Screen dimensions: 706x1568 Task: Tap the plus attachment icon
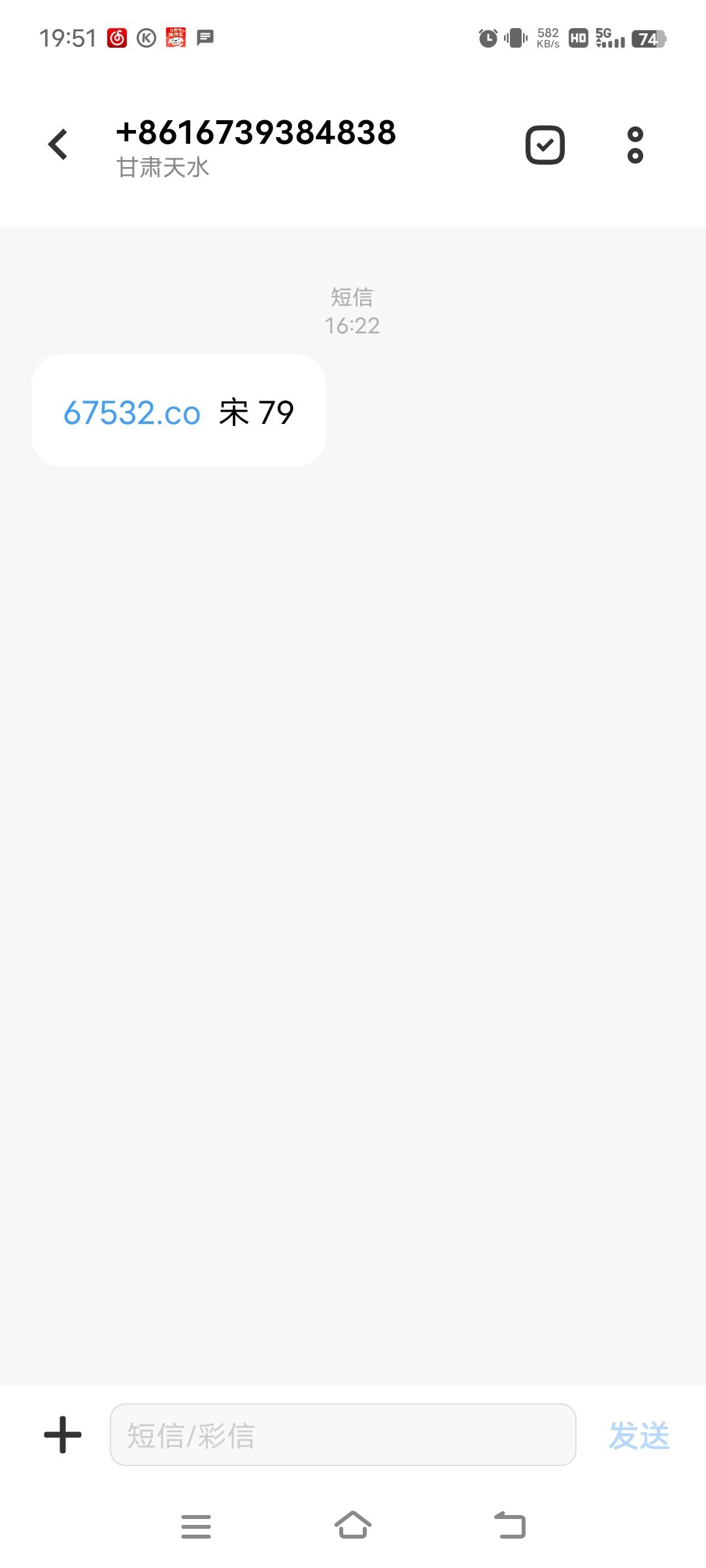tap(63, 1435)
